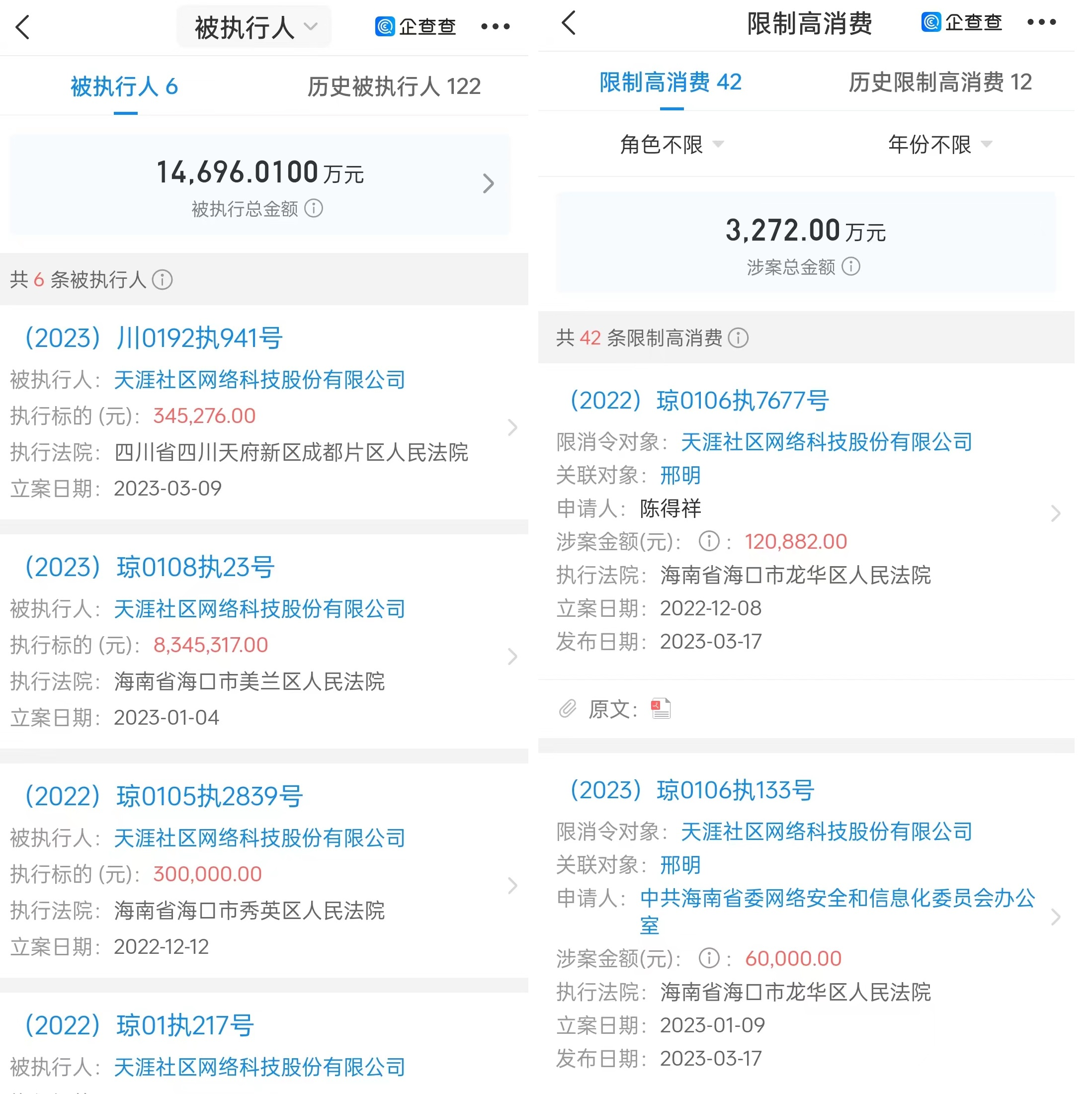Open applicant link 中共海南省委网络安全和信息化委员会办公室
This screenshot has height=1094, width=1092.
click(x=837, y=898)
